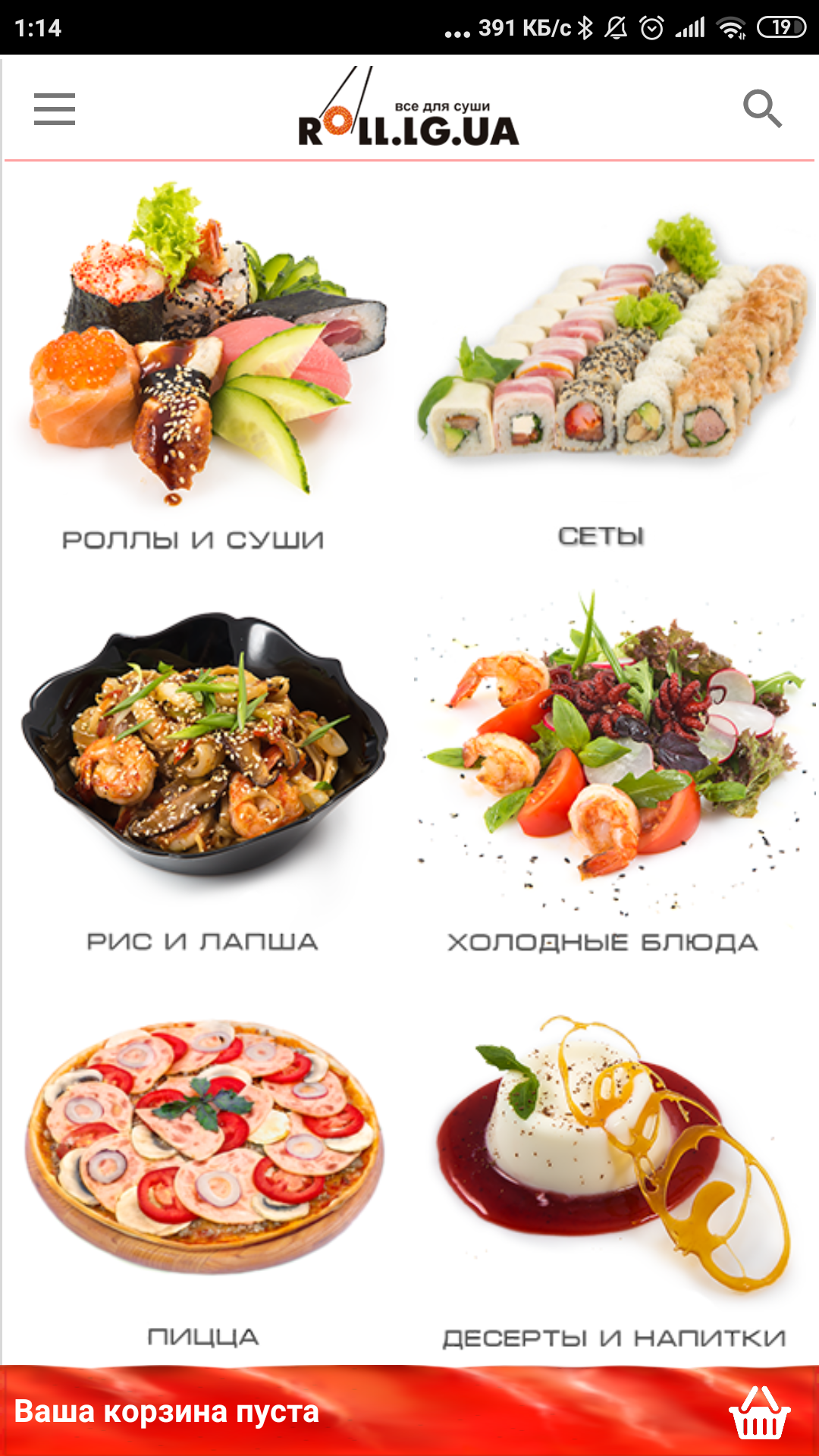Open the Пицца category

[205, 1168]
